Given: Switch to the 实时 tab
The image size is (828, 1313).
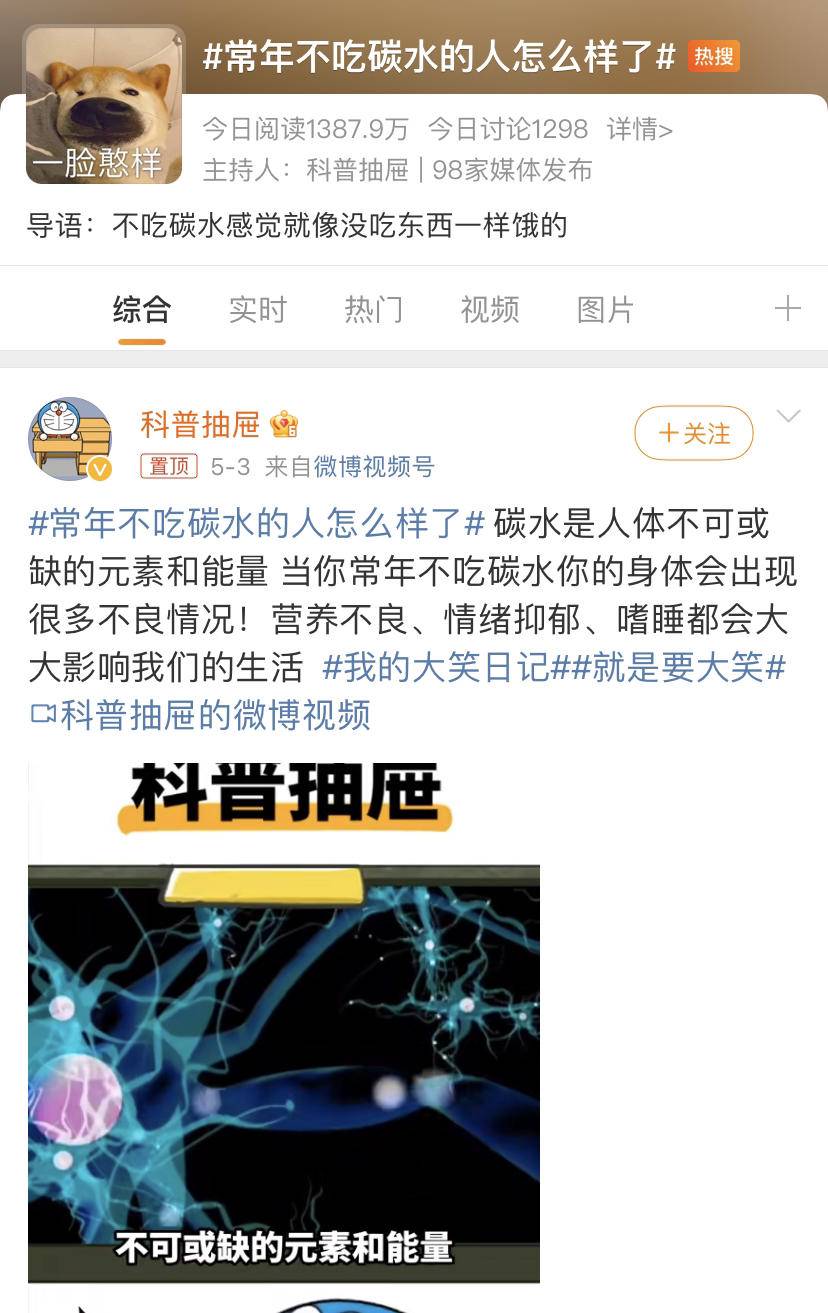Looking at the screenshot, I should (257, 310).
